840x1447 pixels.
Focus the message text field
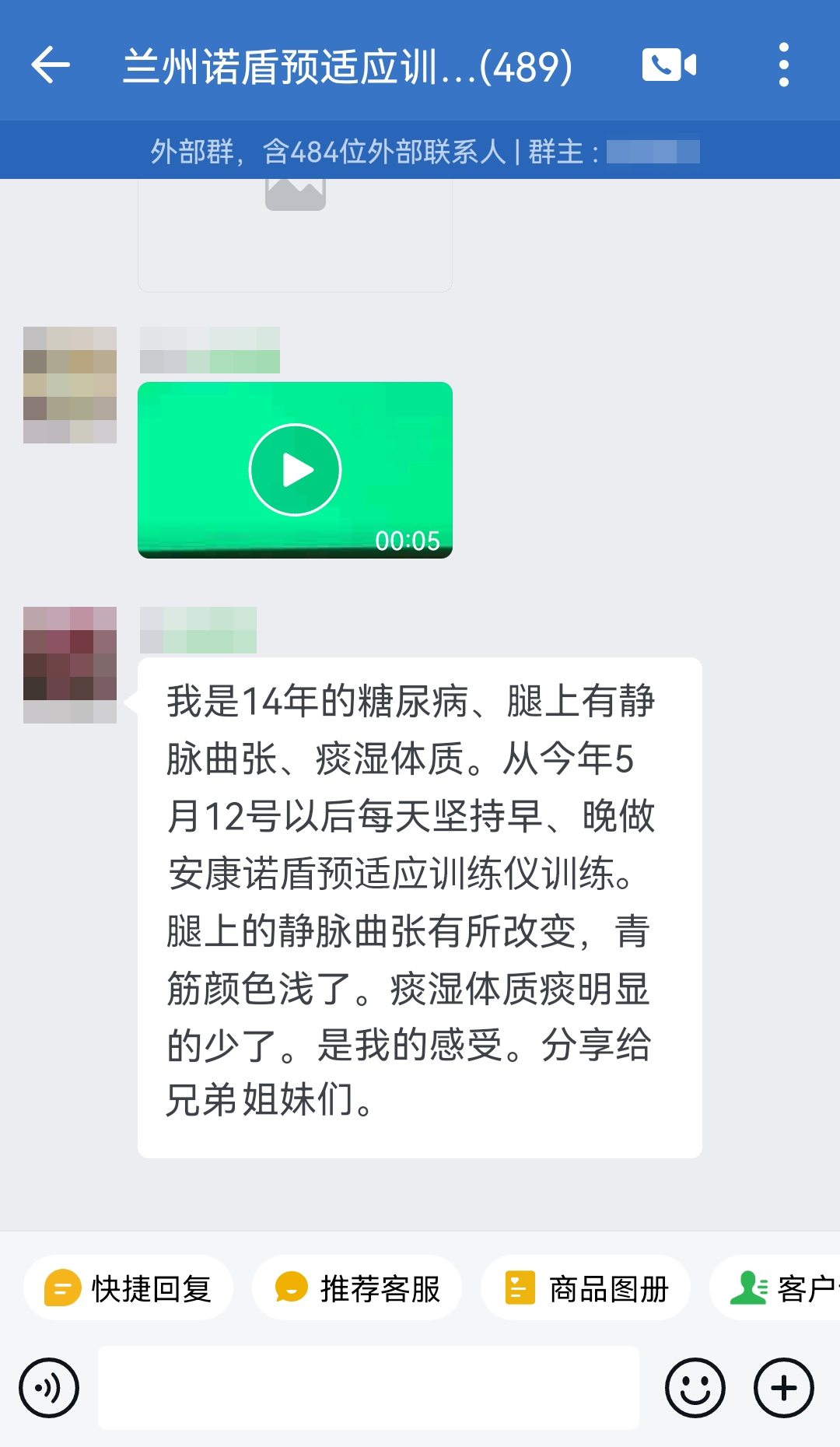369,1388
